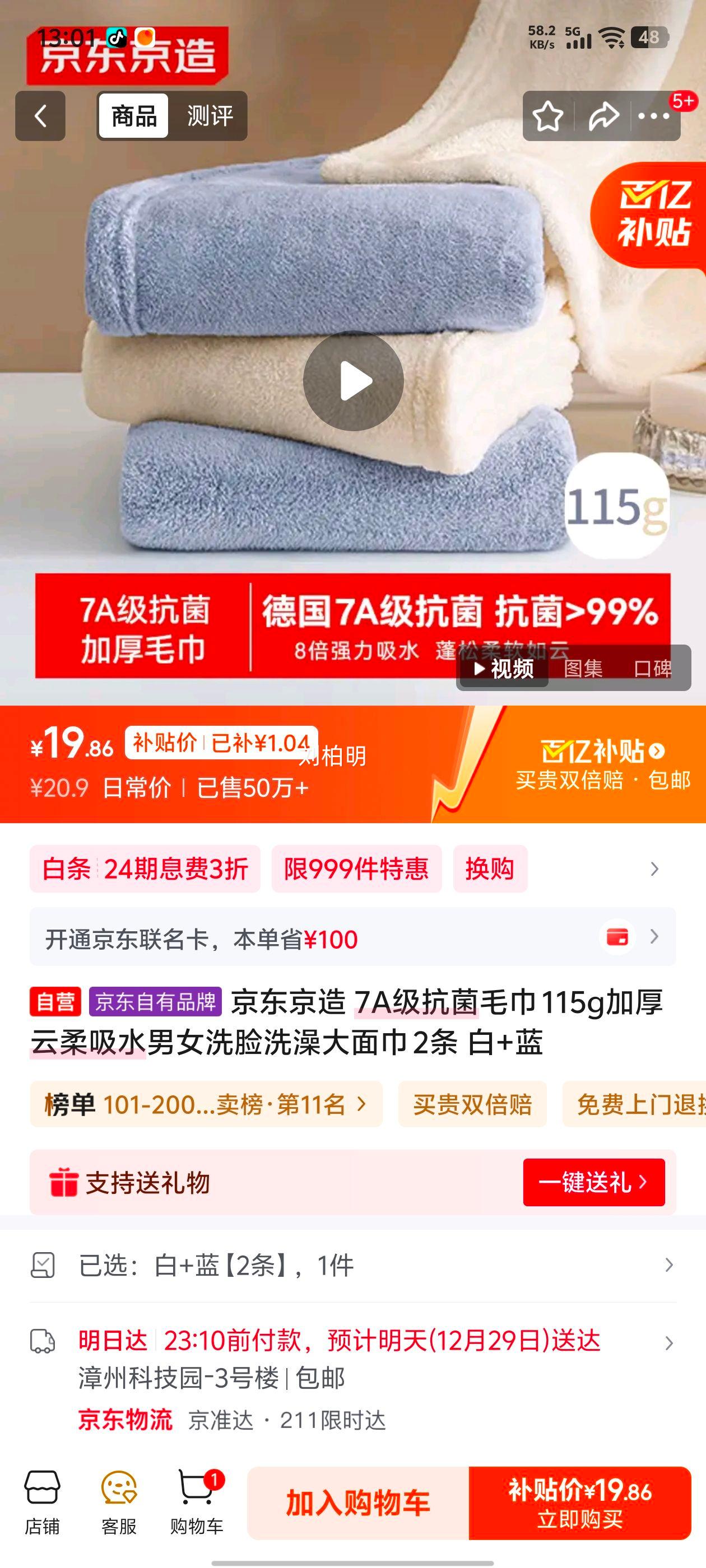Tap the back arrow
Image resolution: width=706 pixels, height=1568 pixels.
tap(40, 116)
